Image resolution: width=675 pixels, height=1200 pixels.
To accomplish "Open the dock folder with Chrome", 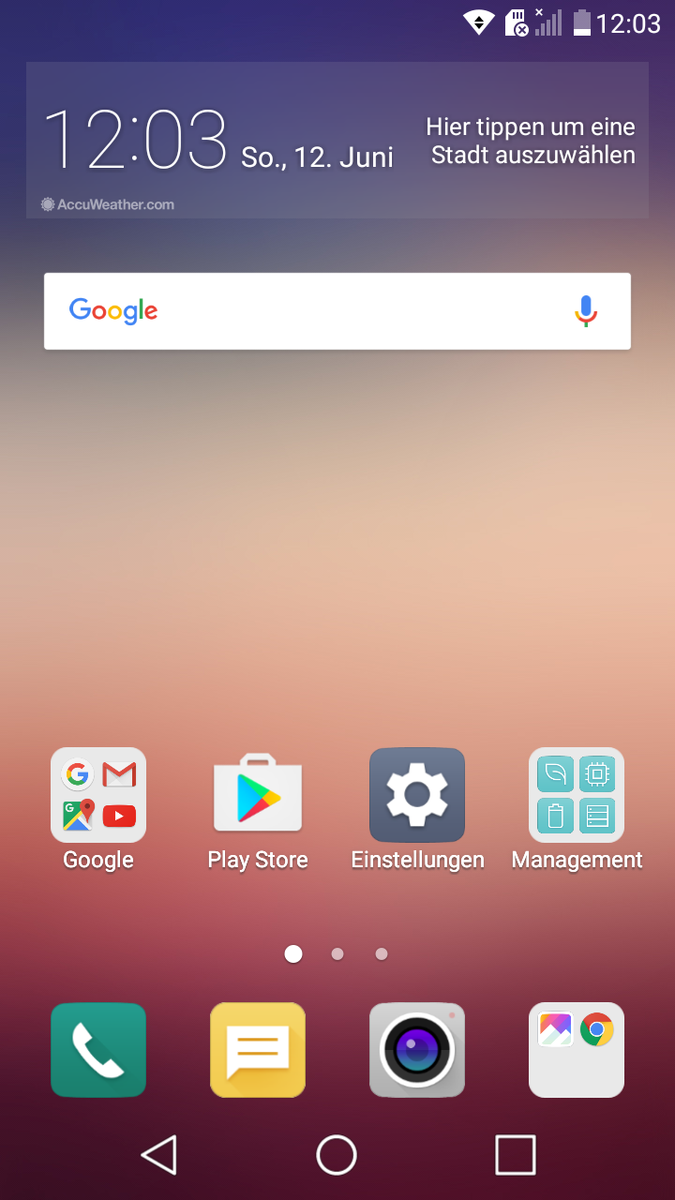I will click(x=577, y=1050).
